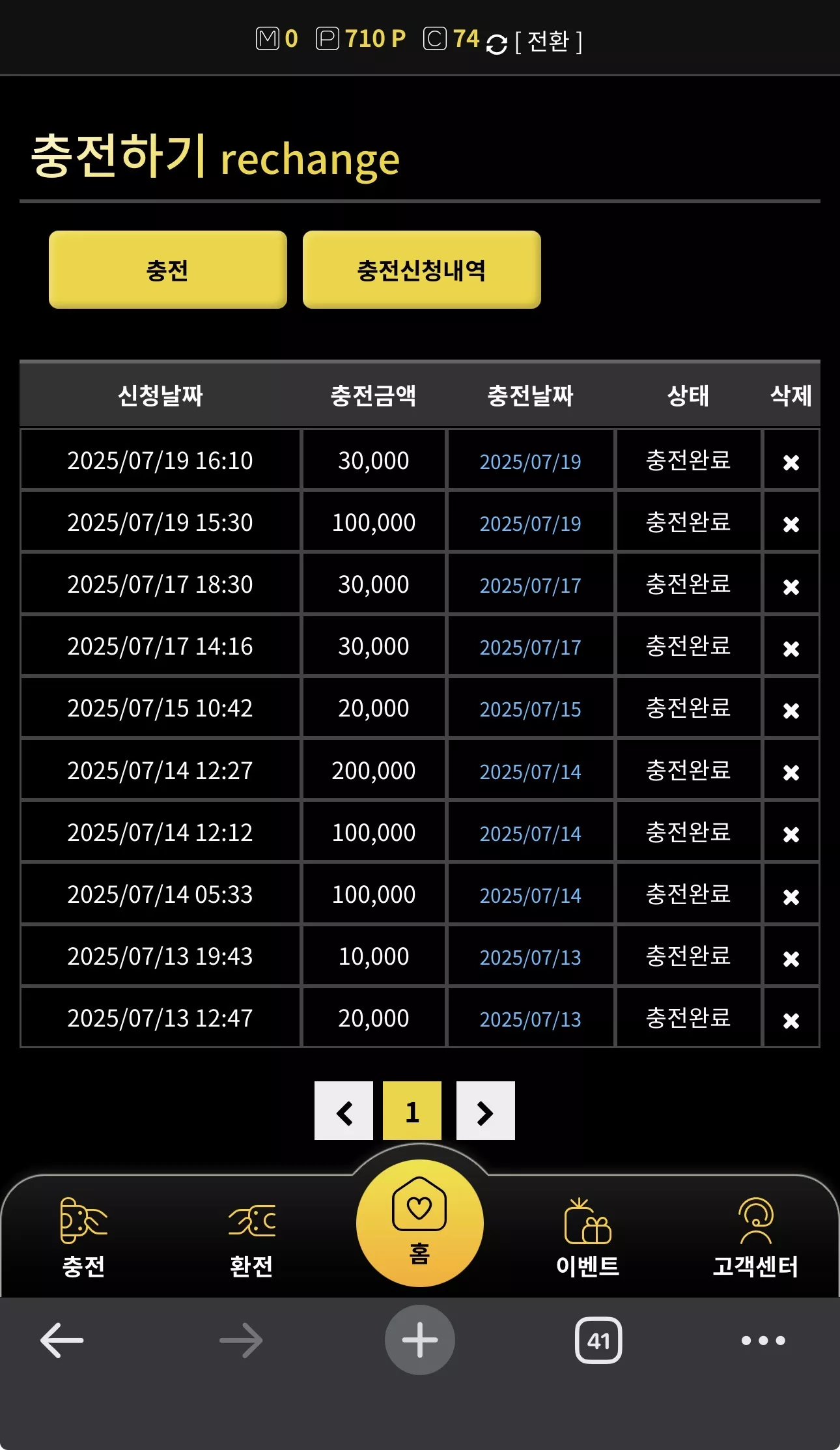Viewport: 840px width, 1450px height.
Task: Open 충전 in the bottom navigation
Action: click(83, 1238)
